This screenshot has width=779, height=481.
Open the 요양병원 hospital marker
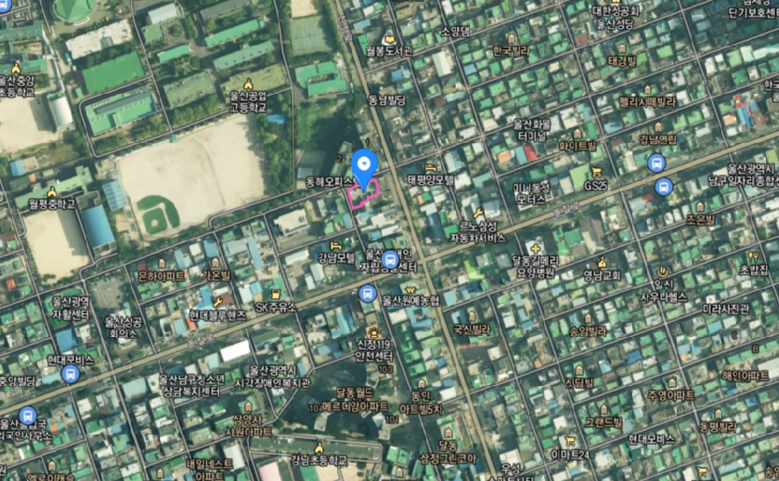click(536, 247)
